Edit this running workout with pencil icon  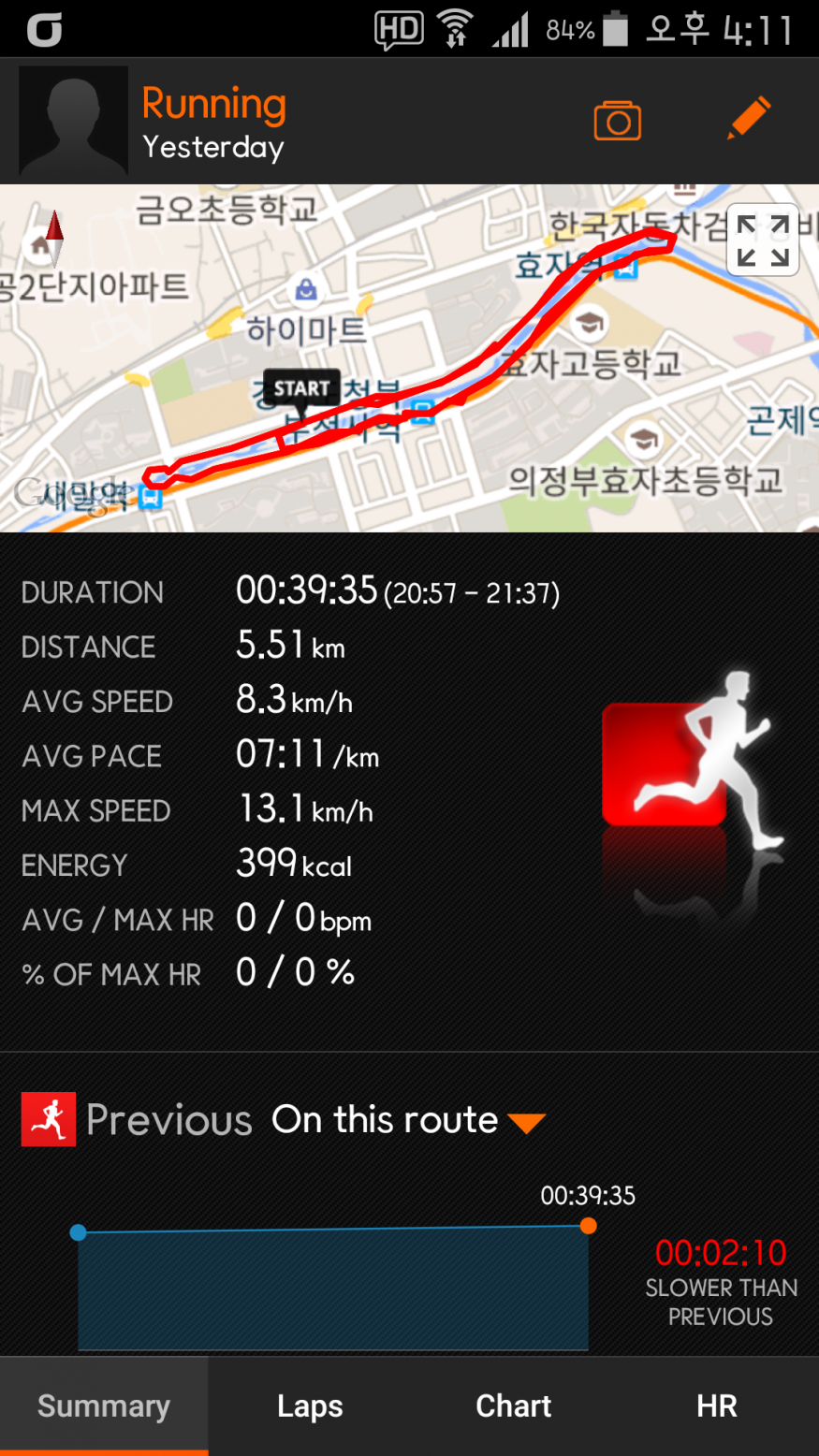point(749,119)
